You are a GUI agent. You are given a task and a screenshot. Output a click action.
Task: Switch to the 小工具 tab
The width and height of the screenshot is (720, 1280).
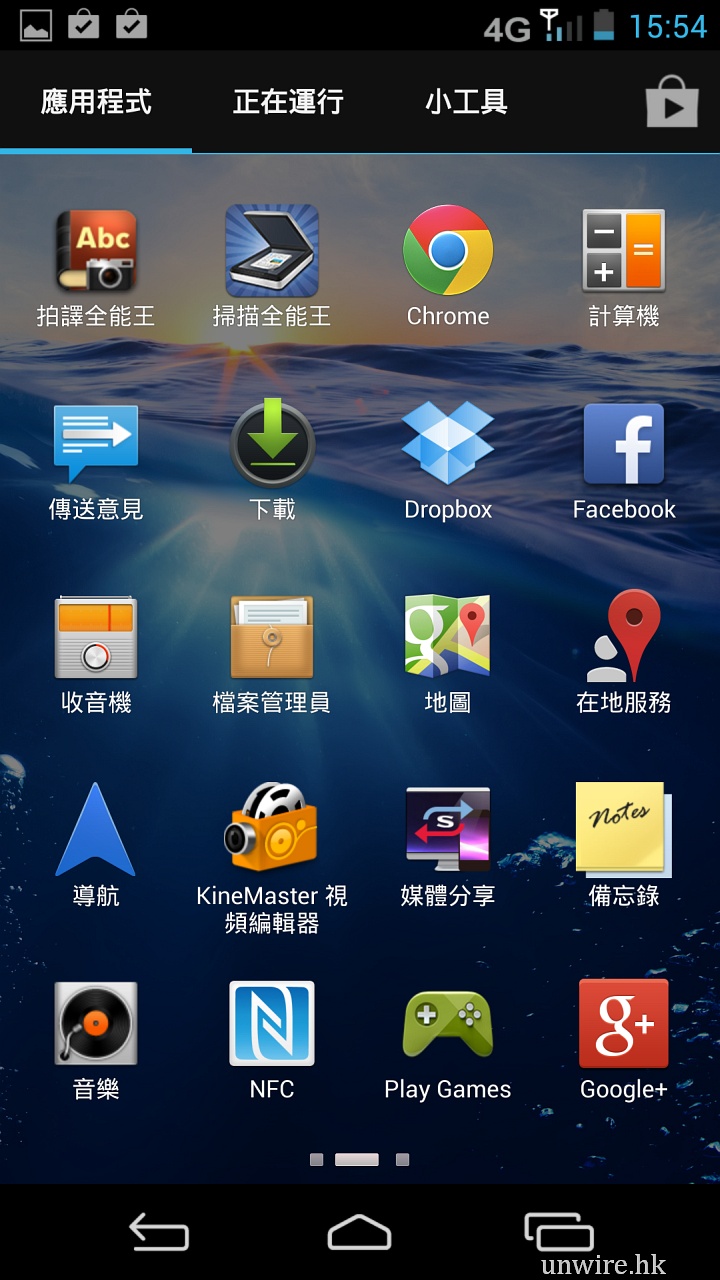coord(466,101)
